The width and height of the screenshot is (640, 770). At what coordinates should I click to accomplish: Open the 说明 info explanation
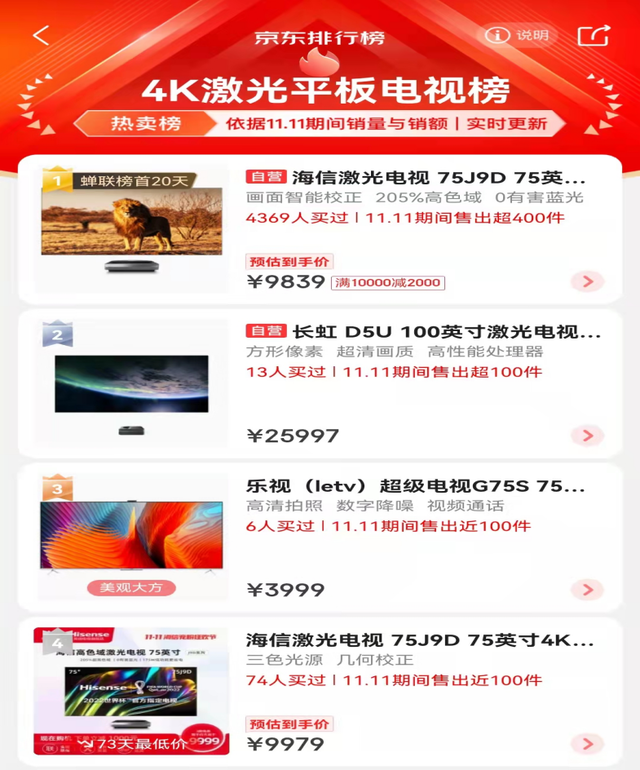click(518, 35)
